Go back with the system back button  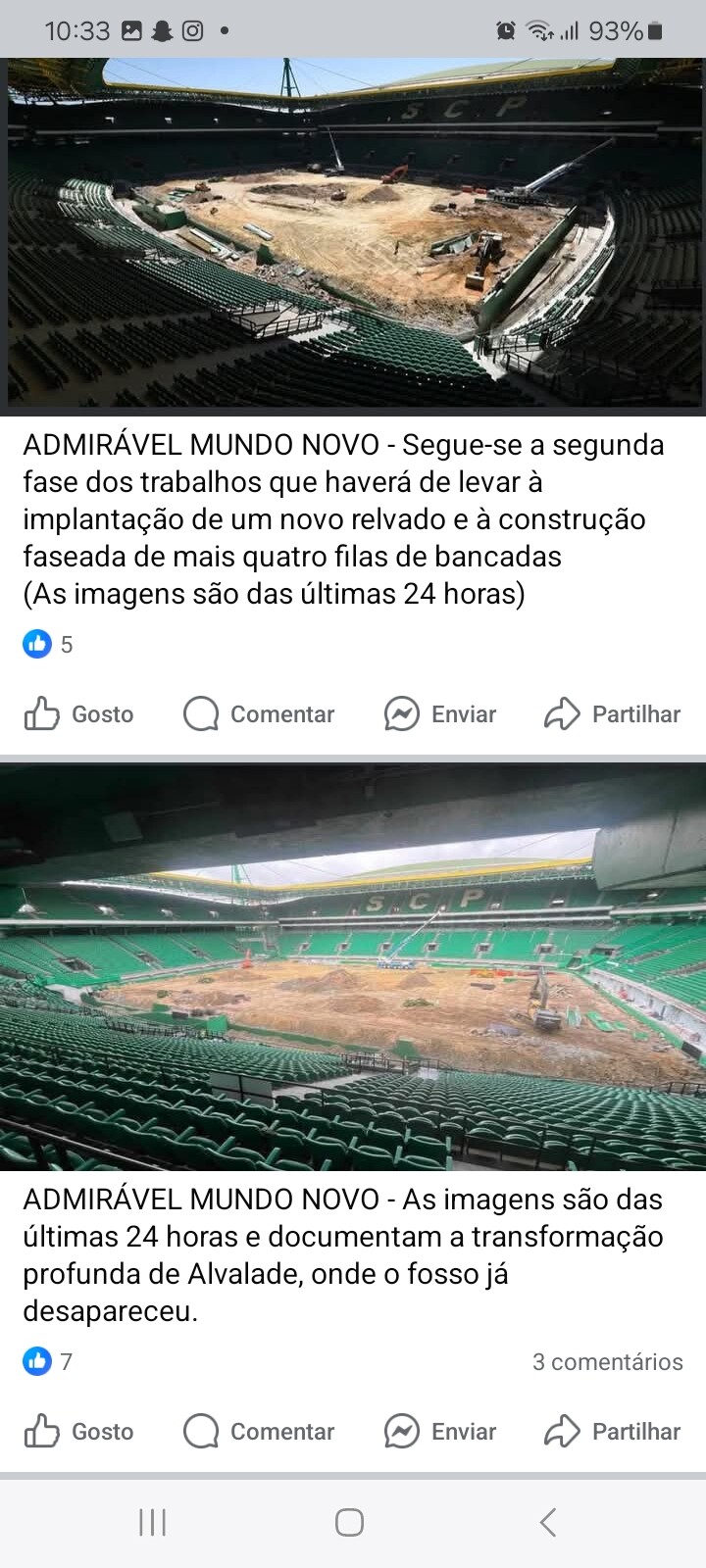548,1522
